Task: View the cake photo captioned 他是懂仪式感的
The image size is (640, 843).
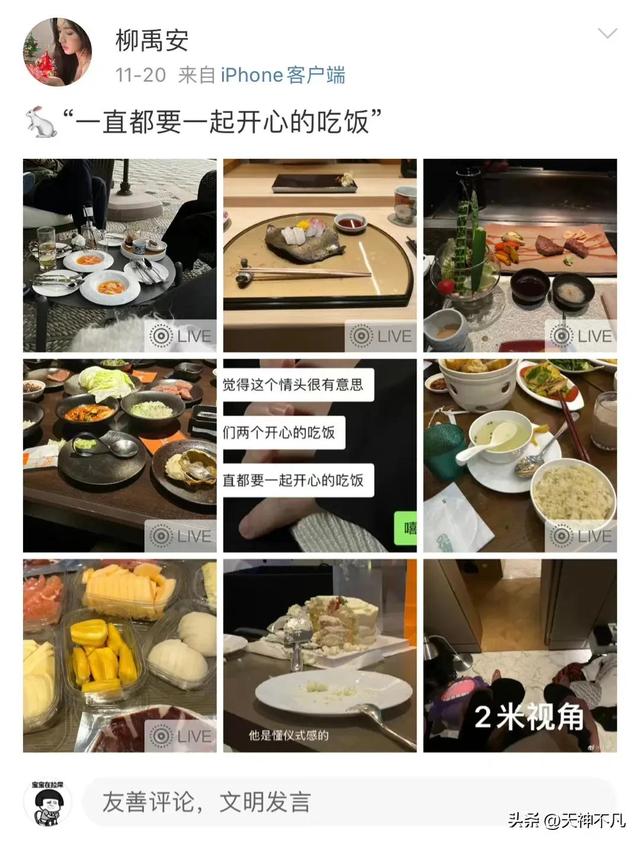Action: (x=320, y=655)
